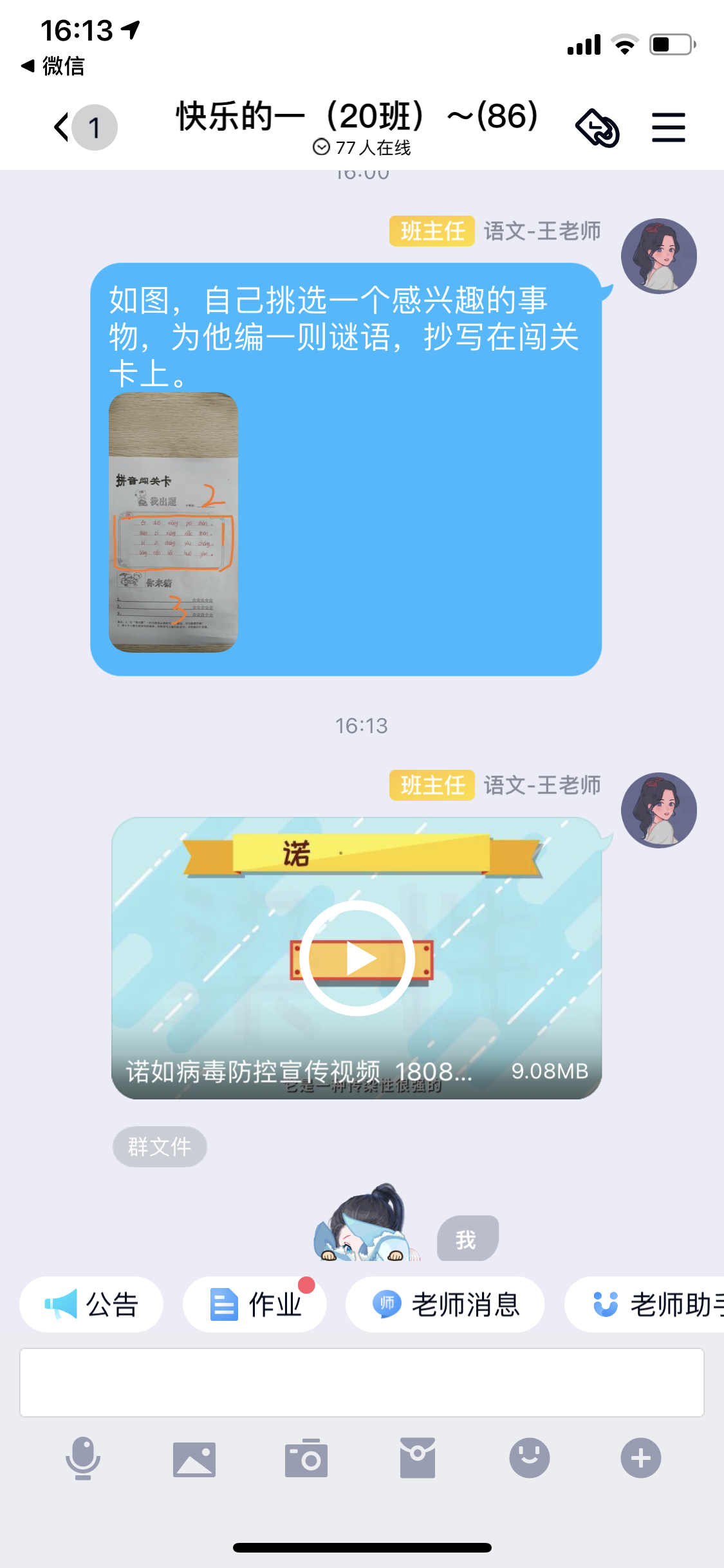This screenshot has height=1568, width=724.
Task: Return to 微信 via the status bar link
Action: (53, 66)
